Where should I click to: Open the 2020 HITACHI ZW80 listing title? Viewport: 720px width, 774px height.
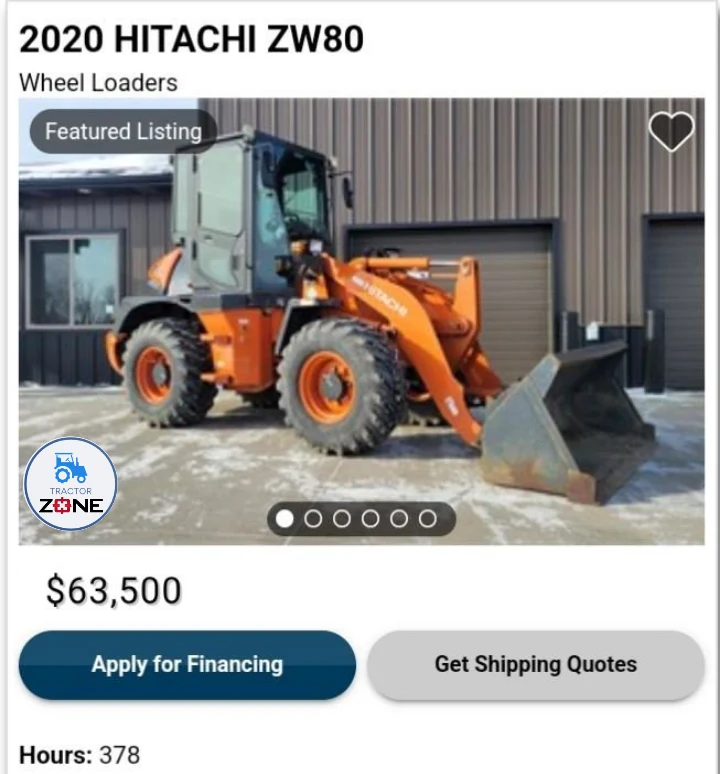[191, 39]
